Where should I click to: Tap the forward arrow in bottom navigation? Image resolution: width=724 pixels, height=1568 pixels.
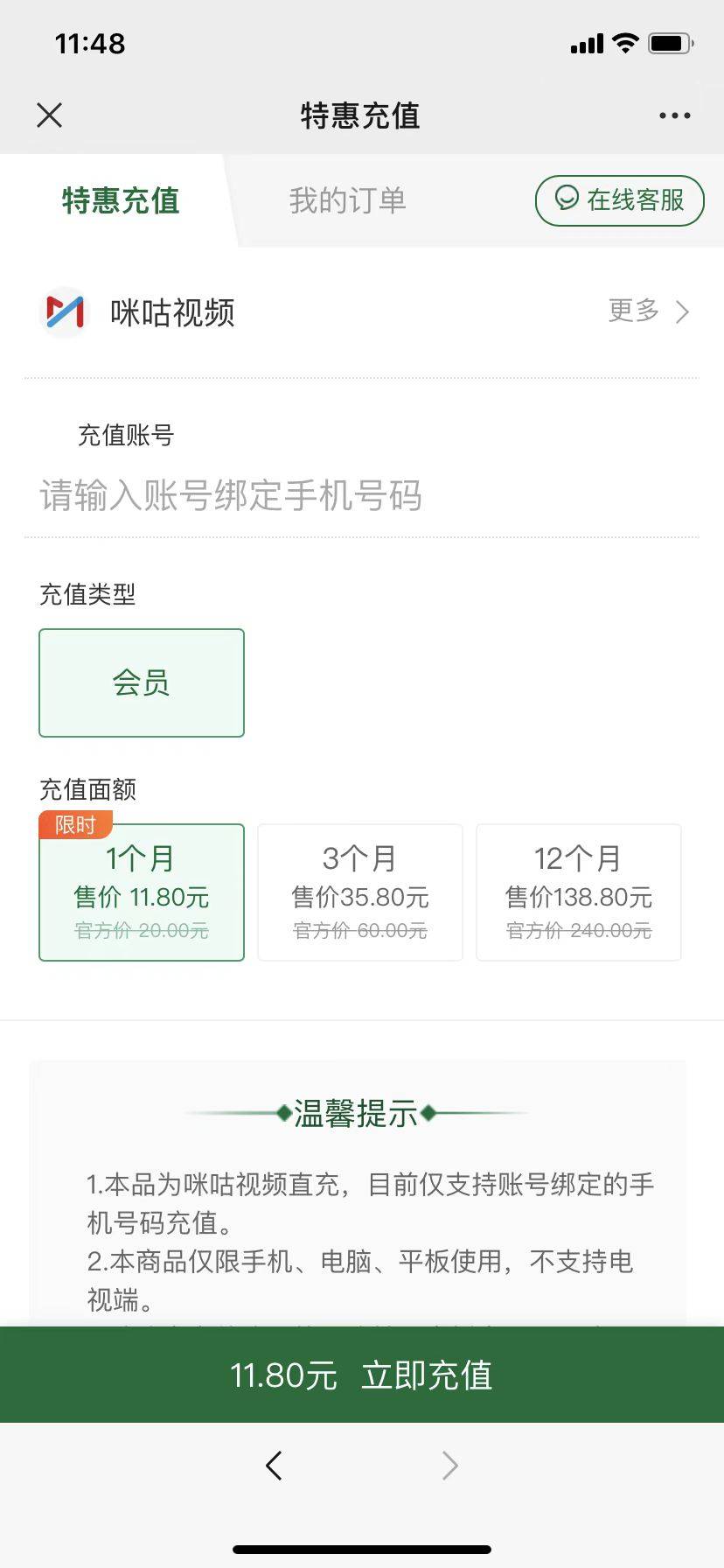449,1466
